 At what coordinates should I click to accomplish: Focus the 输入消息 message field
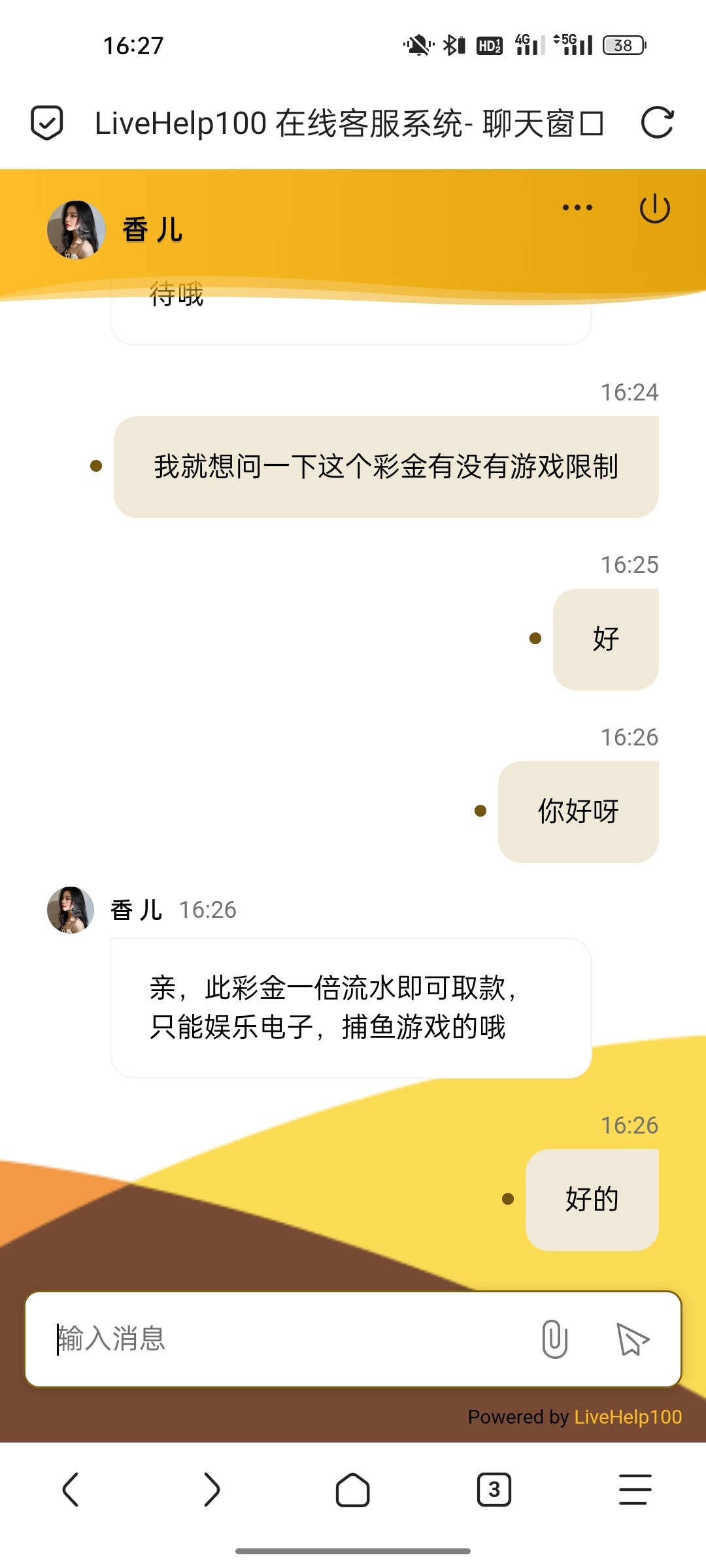(x=288, y=1339)
